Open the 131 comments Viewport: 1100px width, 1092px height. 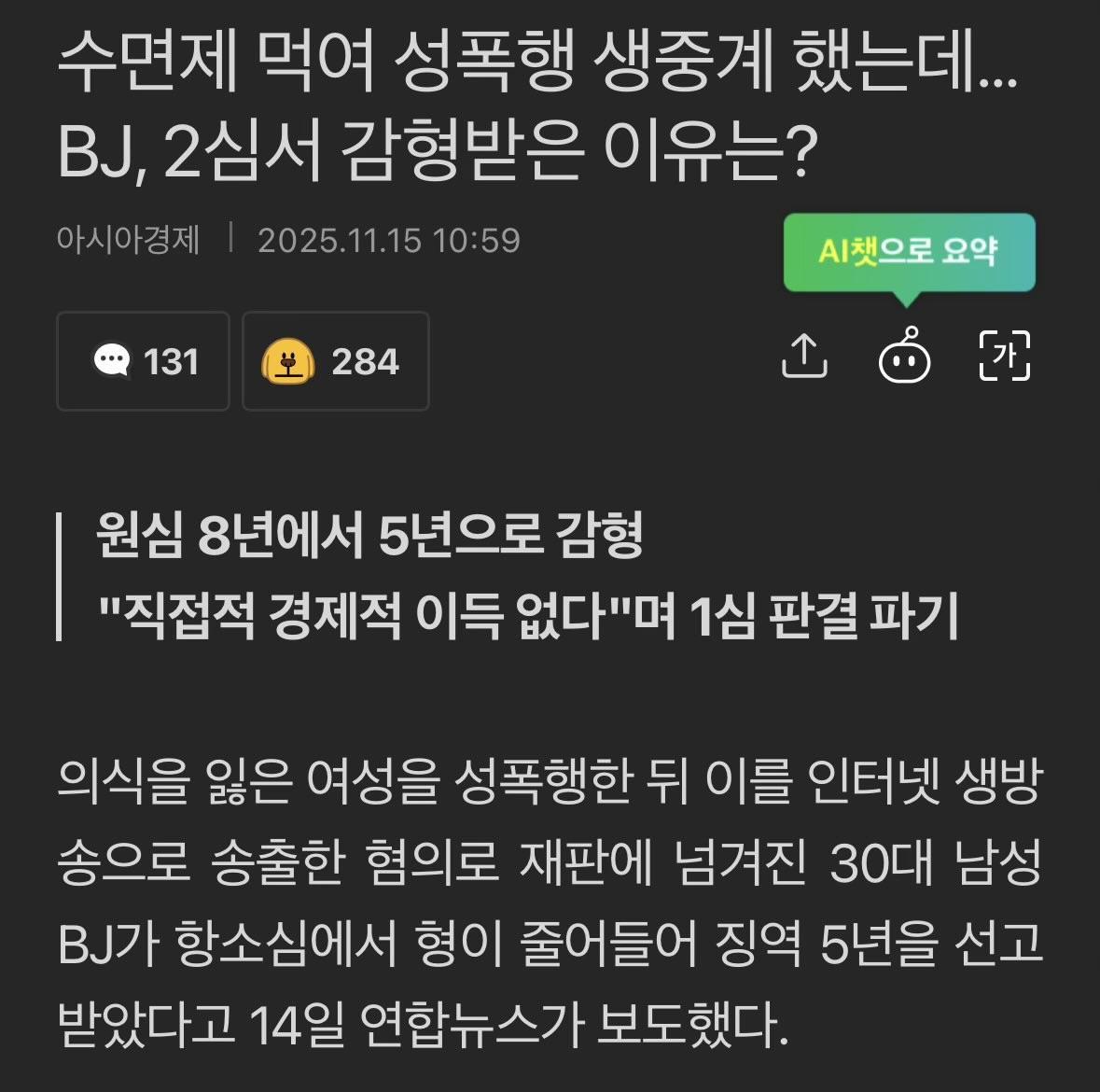point(143,361)
